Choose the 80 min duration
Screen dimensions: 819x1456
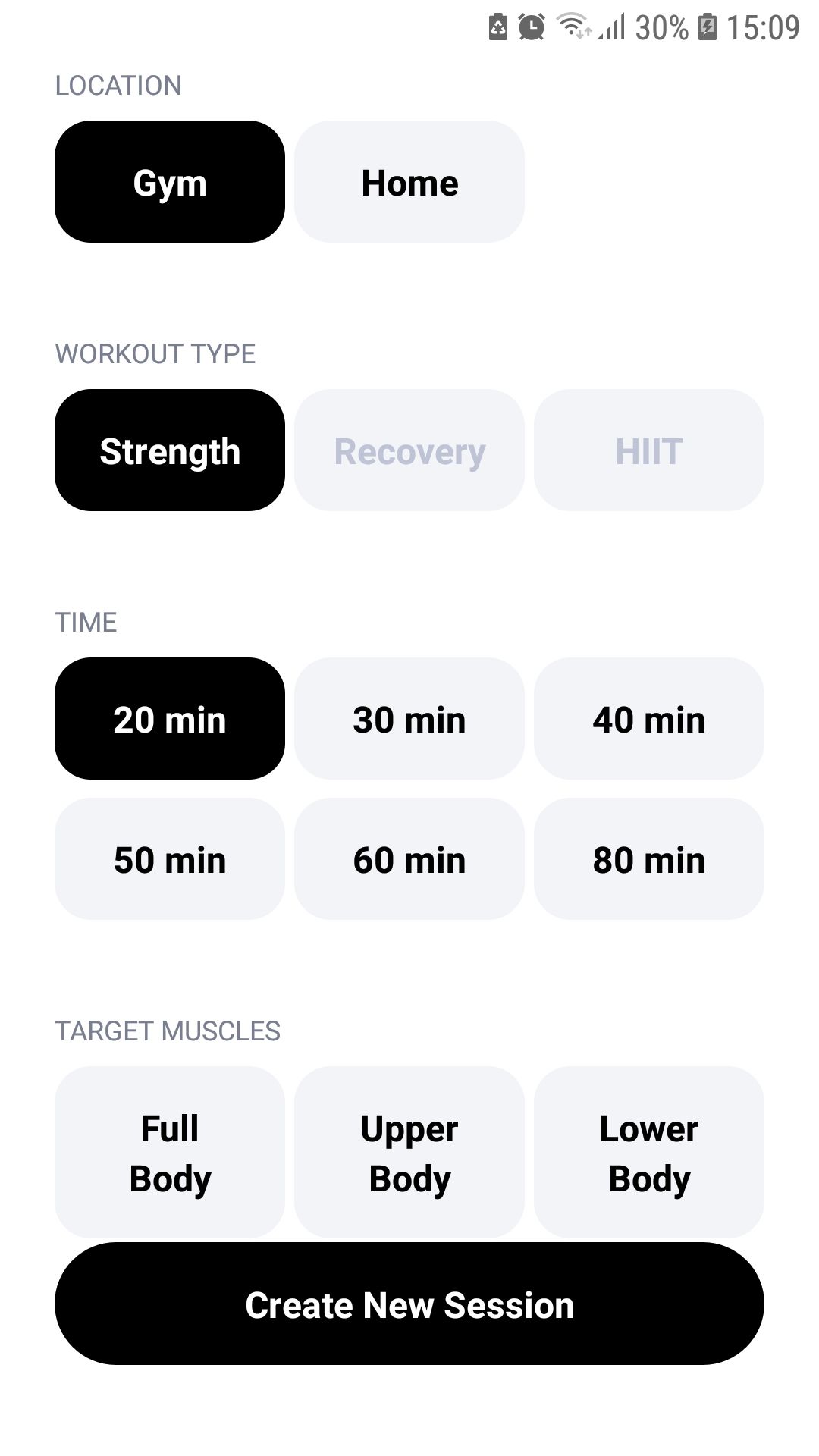point(649,859)
